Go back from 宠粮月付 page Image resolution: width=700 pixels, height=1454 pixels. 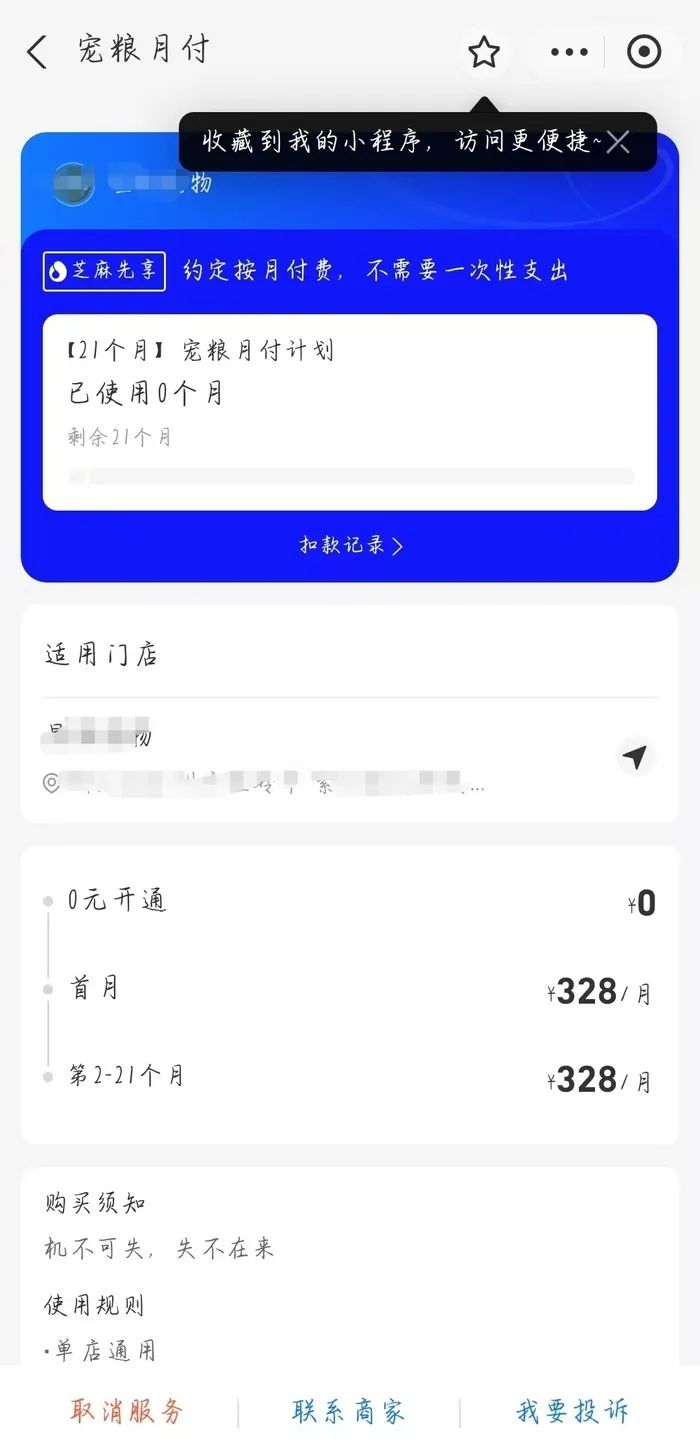tap(37, 52)
